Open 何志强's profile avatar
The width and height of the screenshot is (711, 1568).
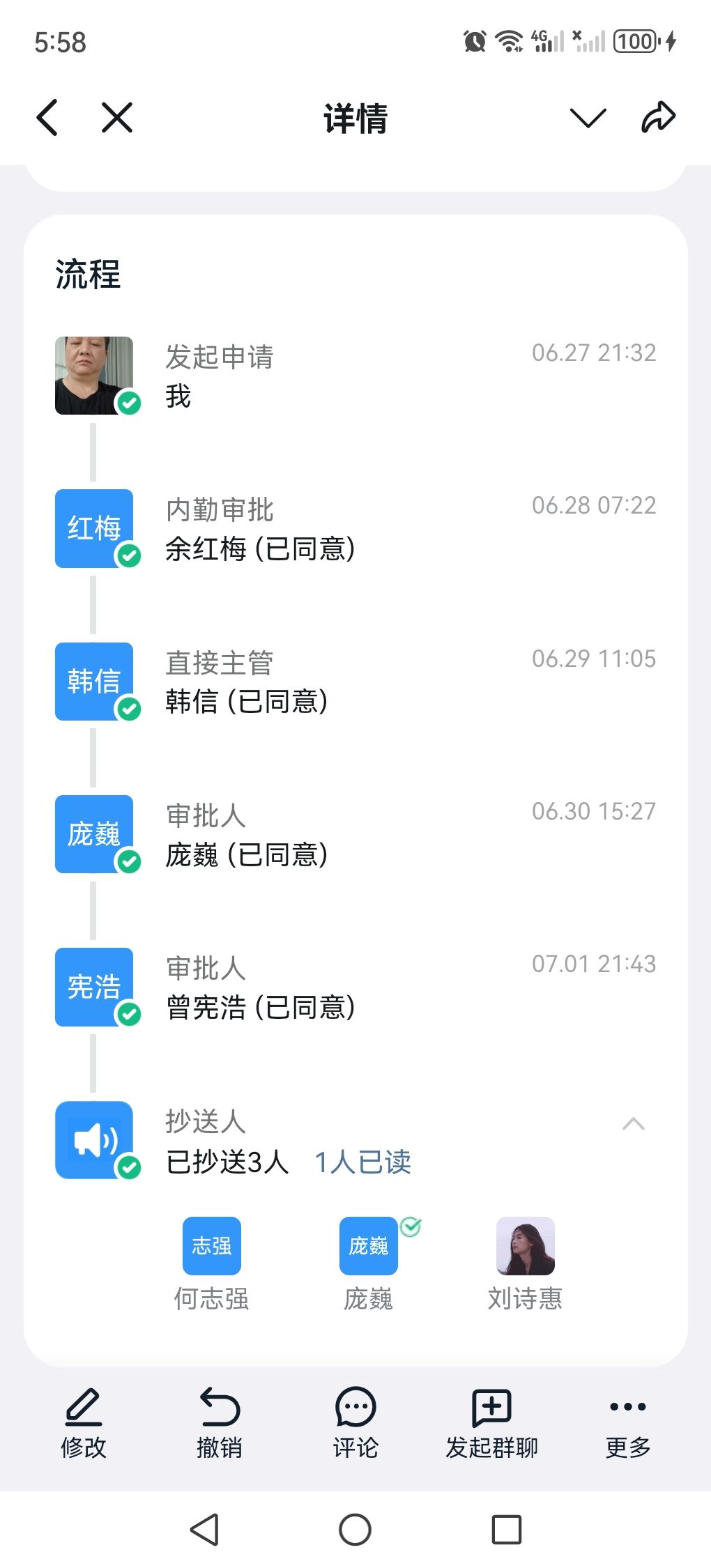(212, 1246)
